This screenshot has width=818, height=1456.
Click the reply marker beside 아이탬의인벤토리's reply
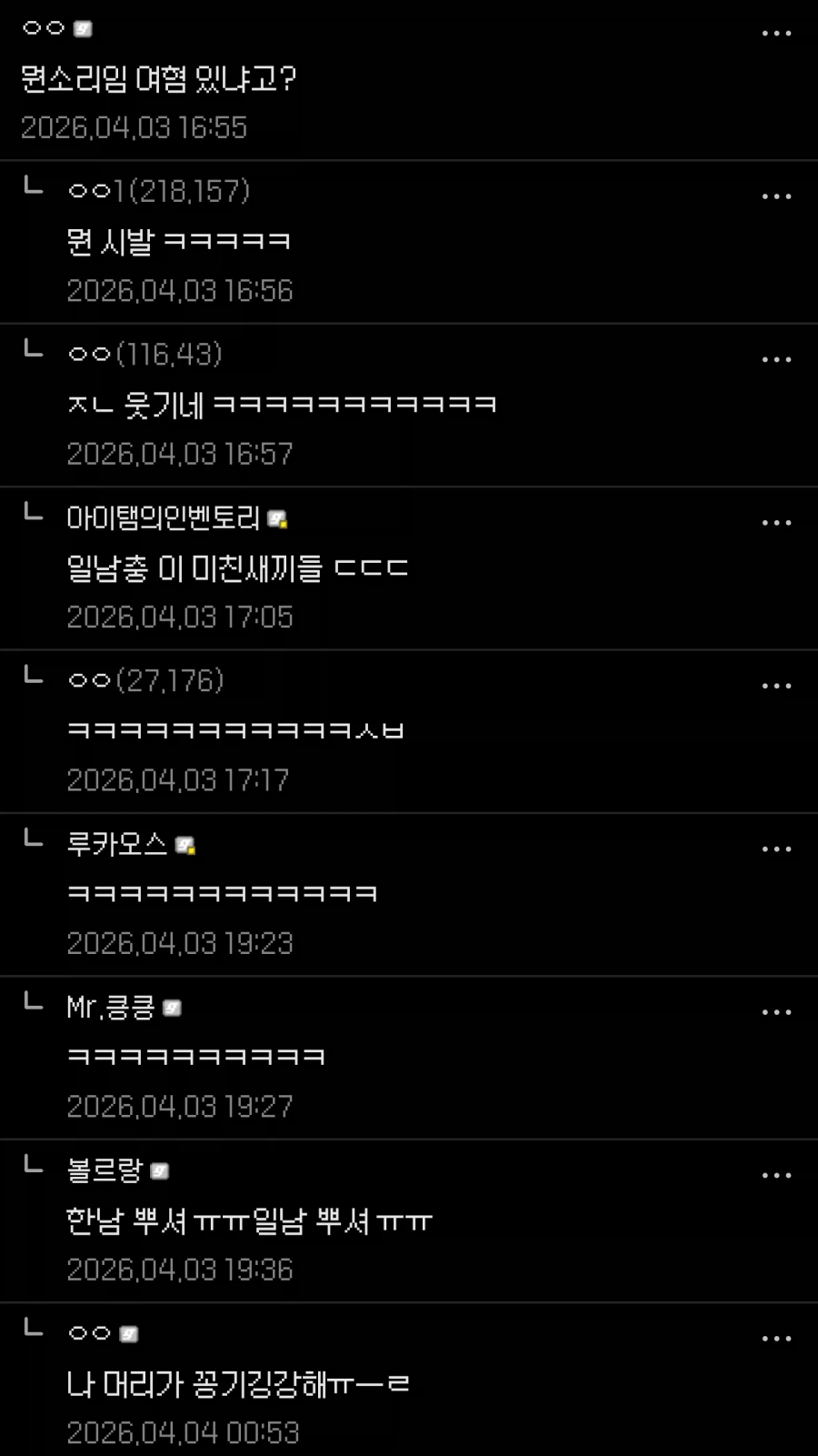coord(33,516)
